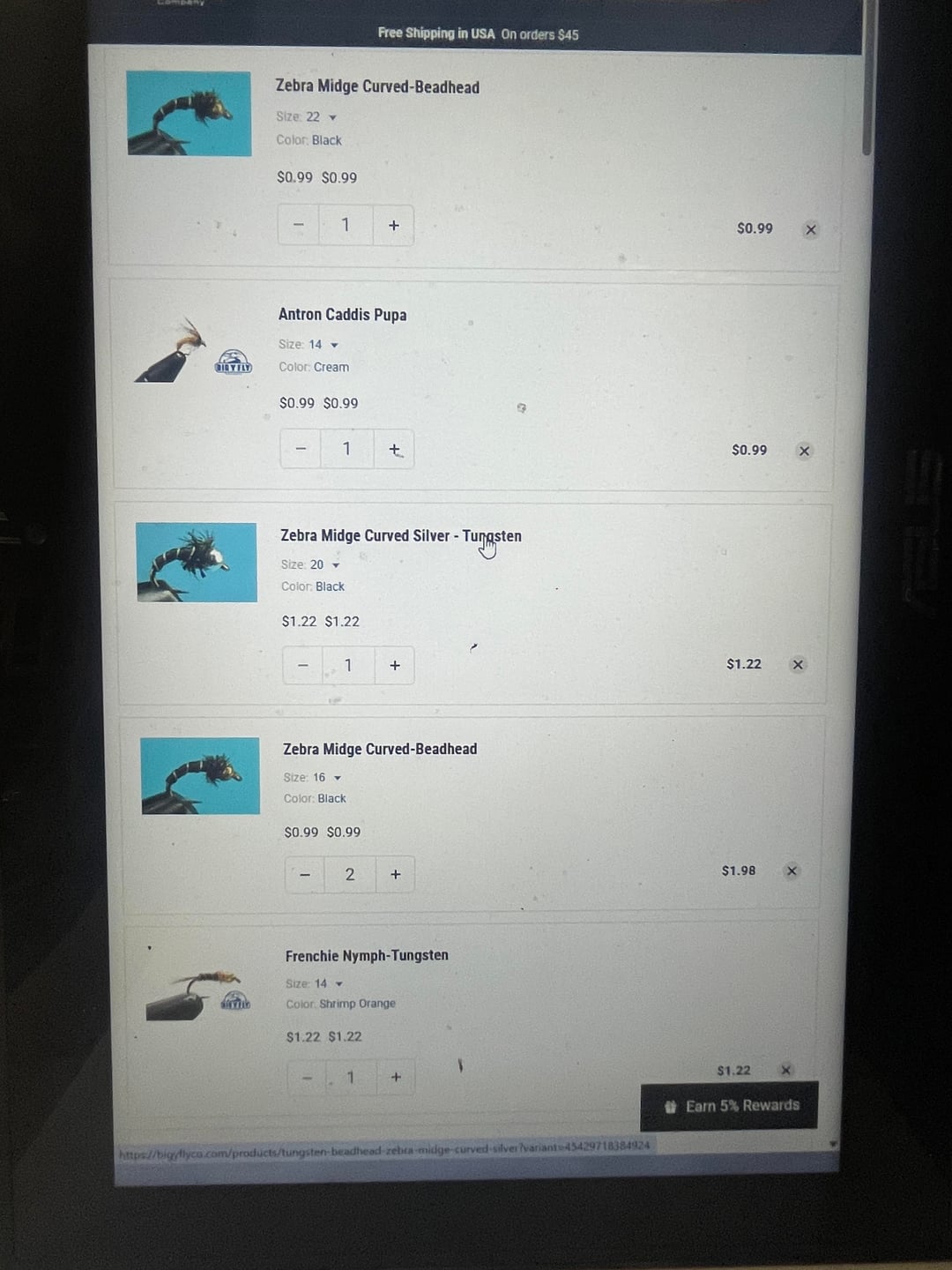Remove Frenchie Nymph-Tungsten from cart

pyautogui.click(x=785, y=1070)
